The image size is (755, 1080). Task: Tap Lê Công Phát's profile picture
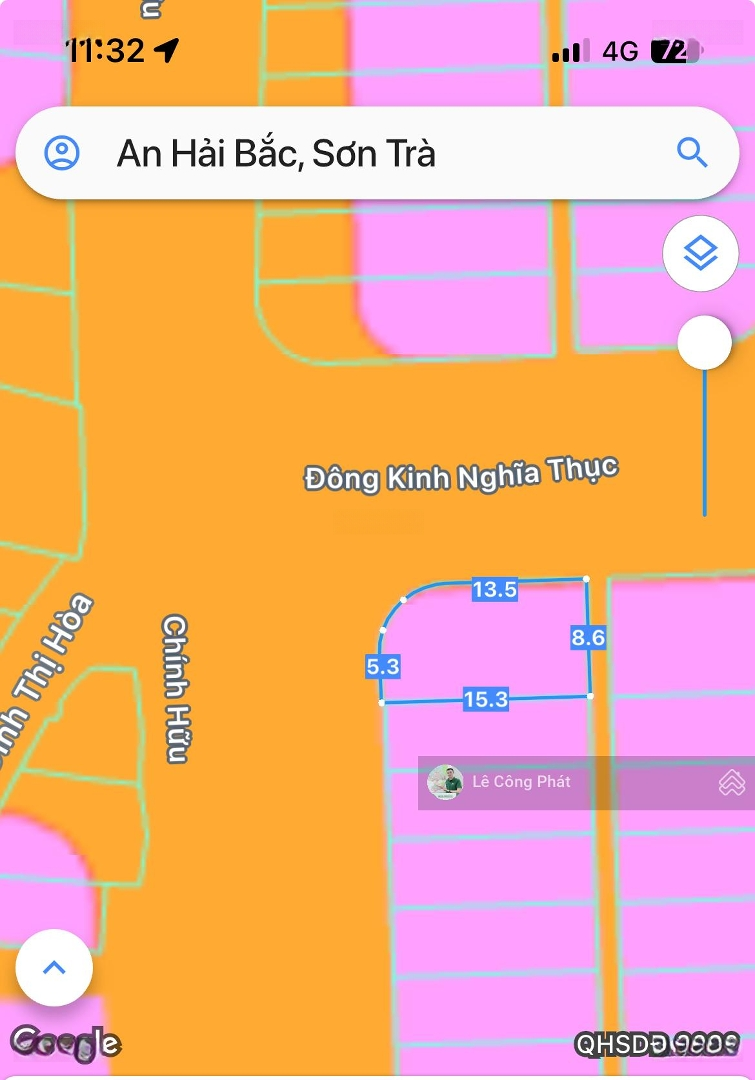coord(444,783)
